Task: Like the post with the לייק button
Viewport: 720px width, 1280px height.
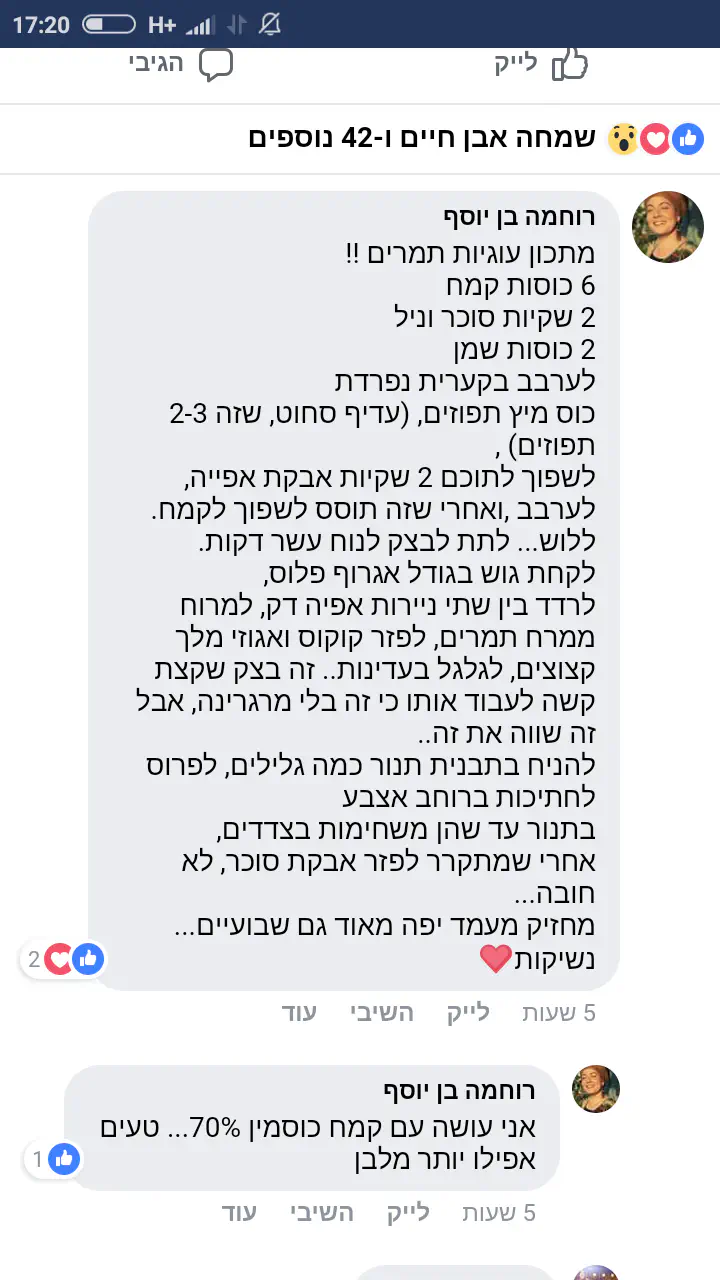Action: point(541,64)
